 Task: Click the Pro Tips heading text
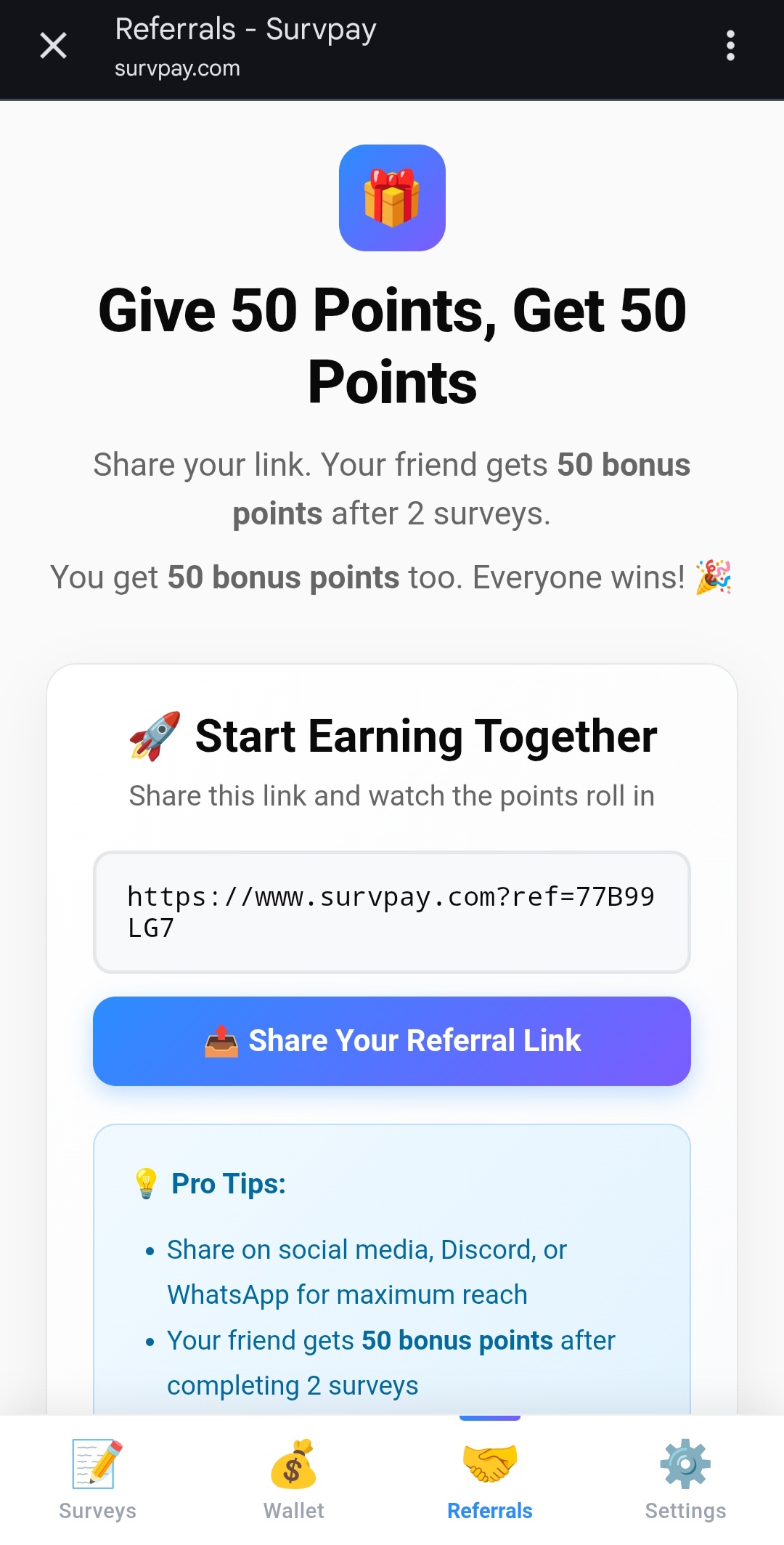(x=227, y=1183)
